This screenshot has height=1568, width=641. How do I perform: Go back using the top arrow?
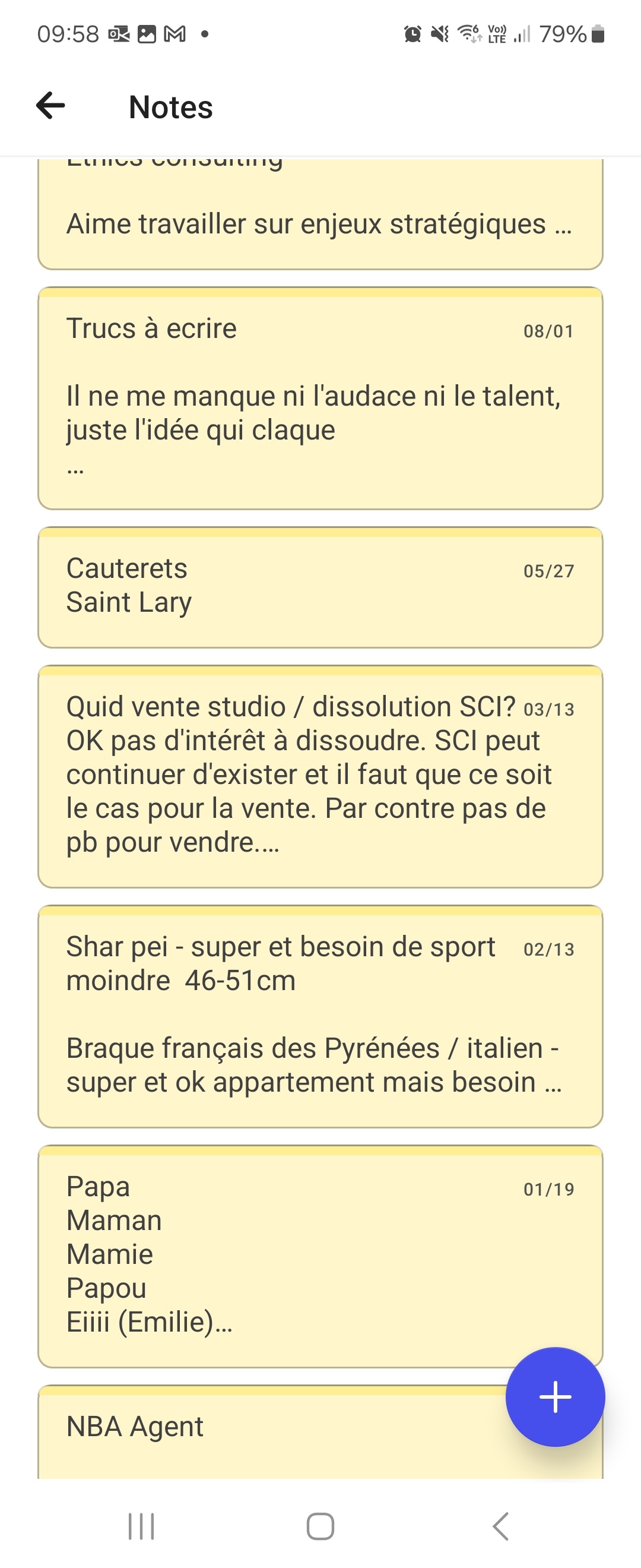pos(50,106)
